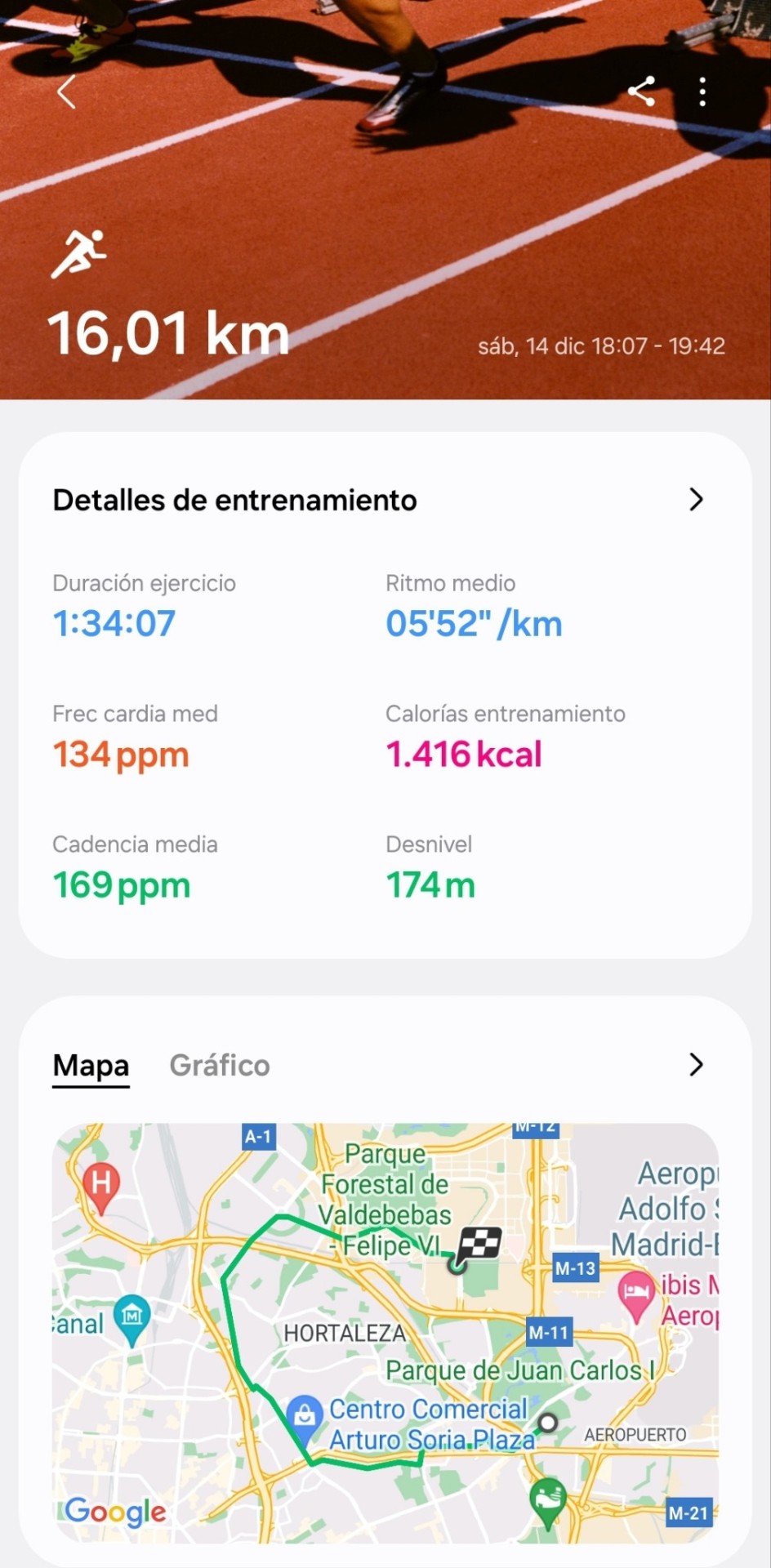The width and height of the screenshot is (771, 1568).
Task: Expand the map section with its chevron
Action: [x=696, y=1065]
